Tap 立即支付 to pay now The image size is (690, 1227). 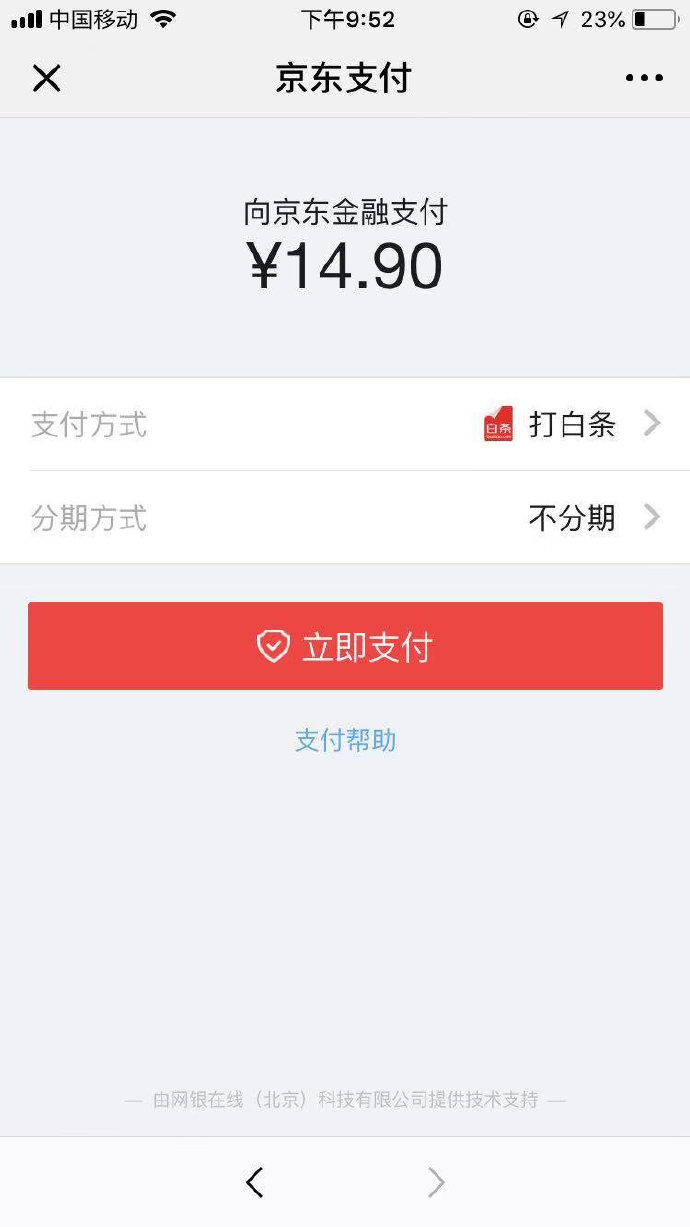pos(345,646)
